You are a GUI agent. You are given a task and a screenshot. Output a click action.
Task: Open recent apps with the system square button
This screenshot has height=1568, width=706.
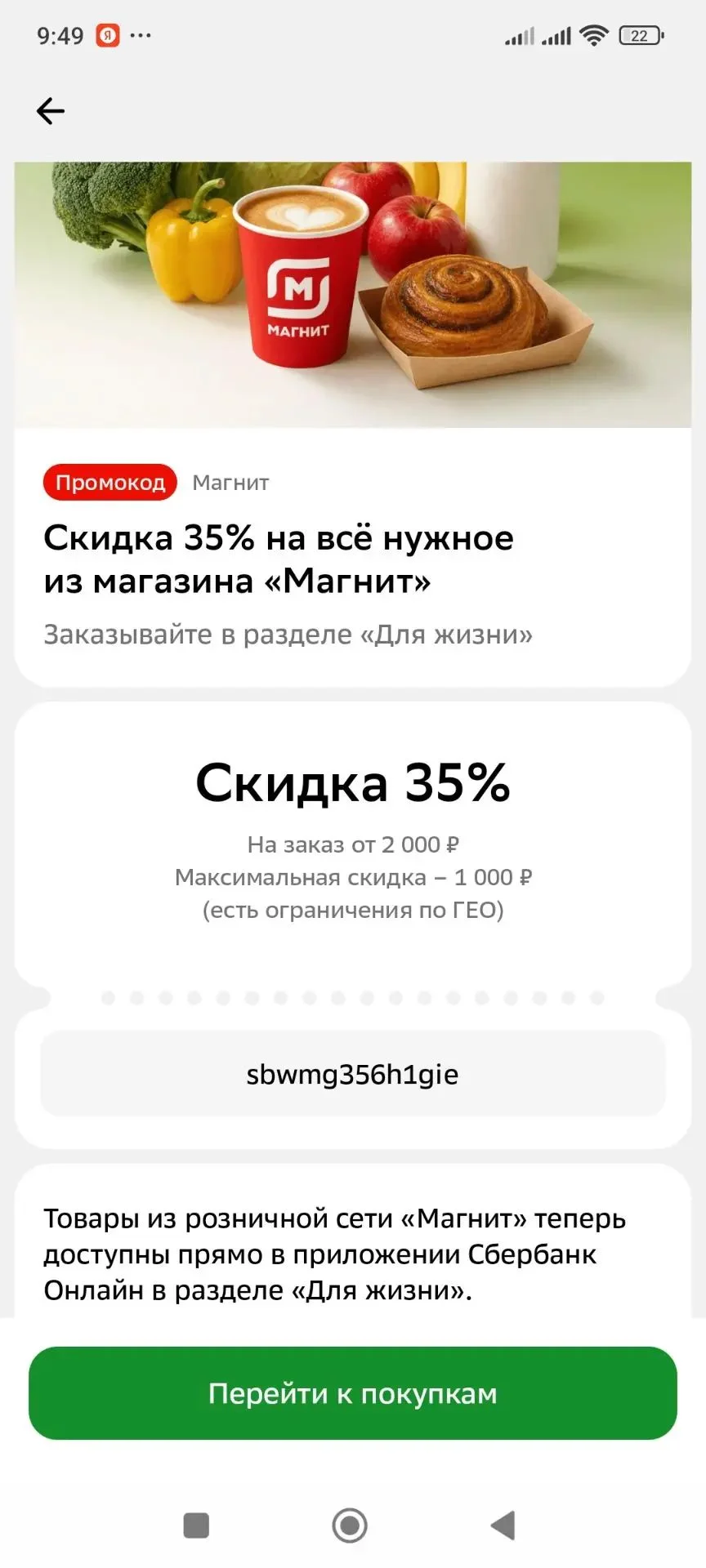point(196,1525)
